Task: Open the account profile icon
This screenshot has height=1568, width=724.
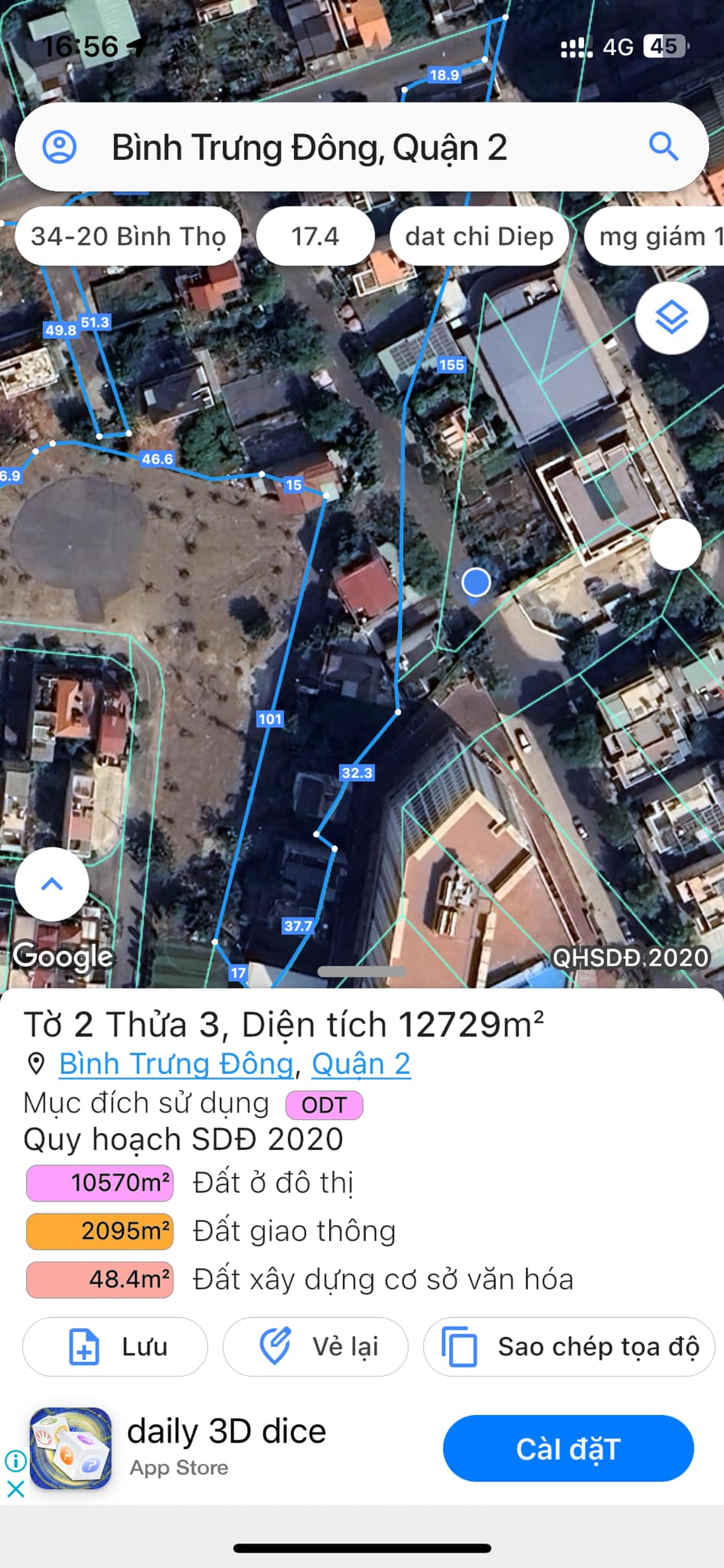Action: pyautogui.click(x=59, y=146)
